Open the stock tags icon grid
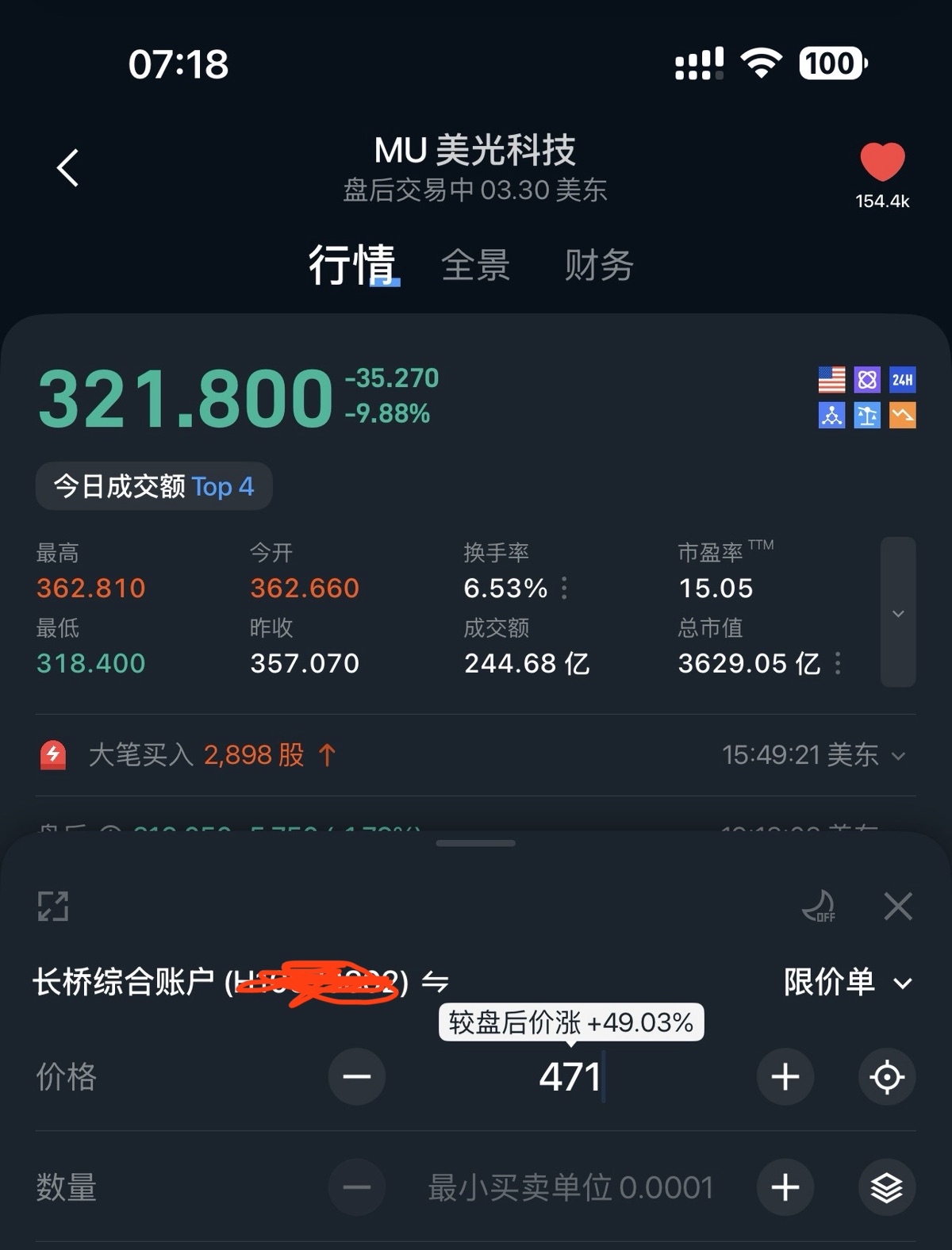Image resolution: width=952 pixels, height=1250 pixels. pyautogui.click(x=867, y=397)
